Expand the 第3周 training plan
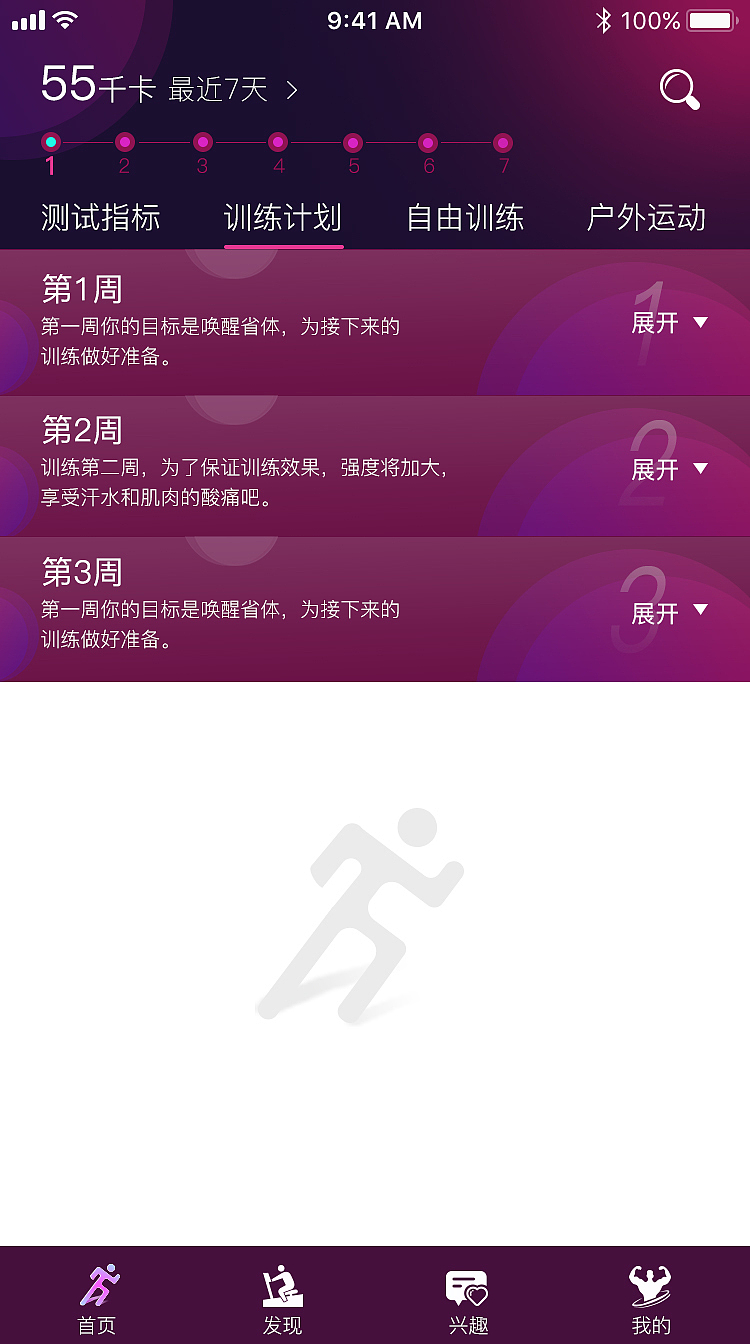The height and width of the screenshot is (1344, 750). pos(669,612)
